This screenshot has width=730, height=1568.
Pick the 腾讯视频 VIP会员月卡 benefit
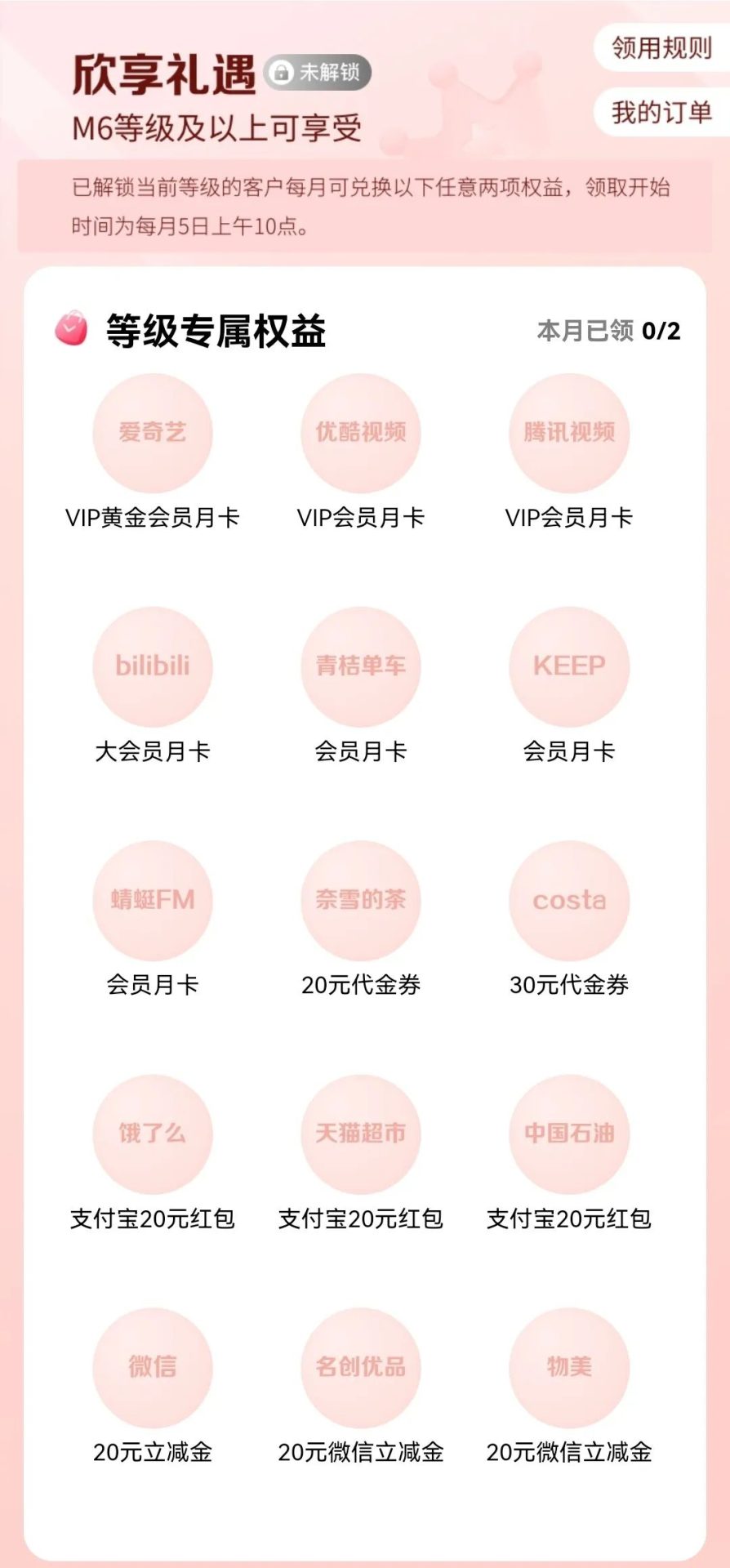[569, 433]
